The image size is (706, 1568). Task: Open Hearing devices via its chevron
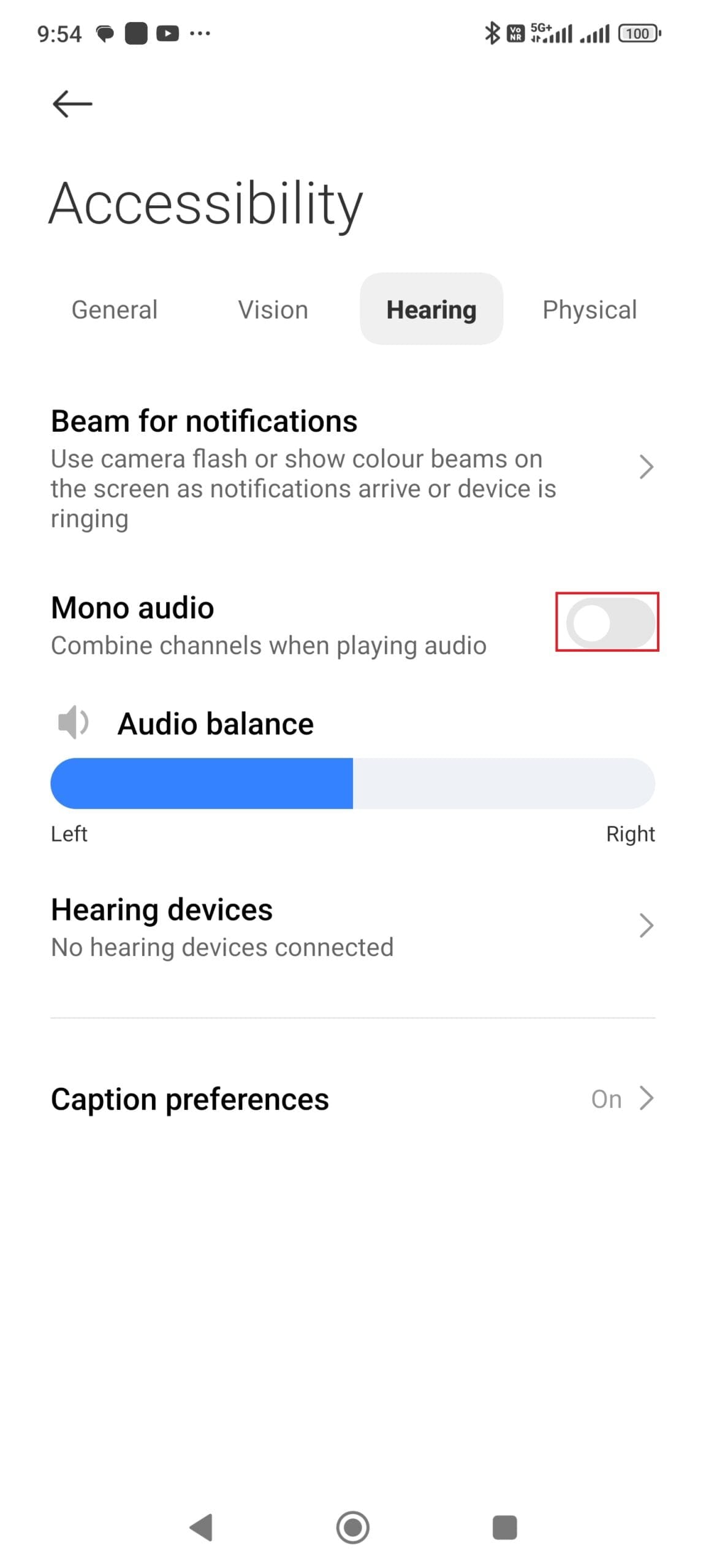click(x=646, y=925)
